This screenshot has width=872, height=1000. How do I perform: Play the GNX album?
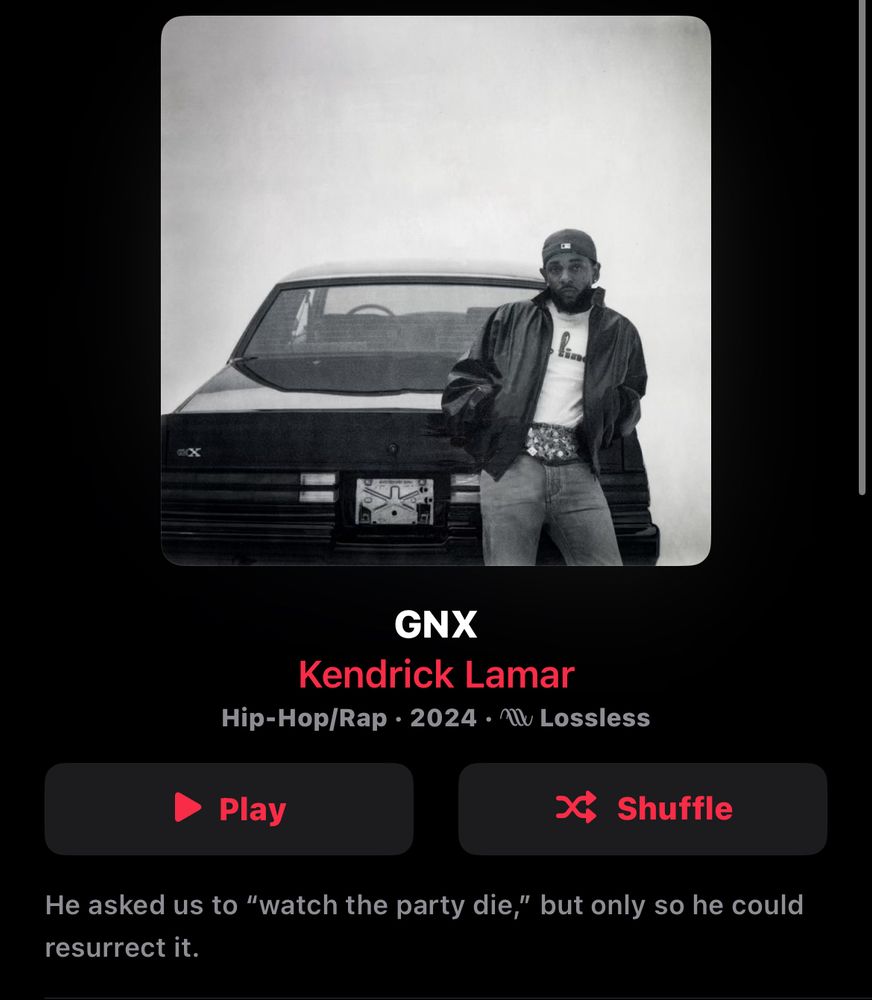[229, 809]
